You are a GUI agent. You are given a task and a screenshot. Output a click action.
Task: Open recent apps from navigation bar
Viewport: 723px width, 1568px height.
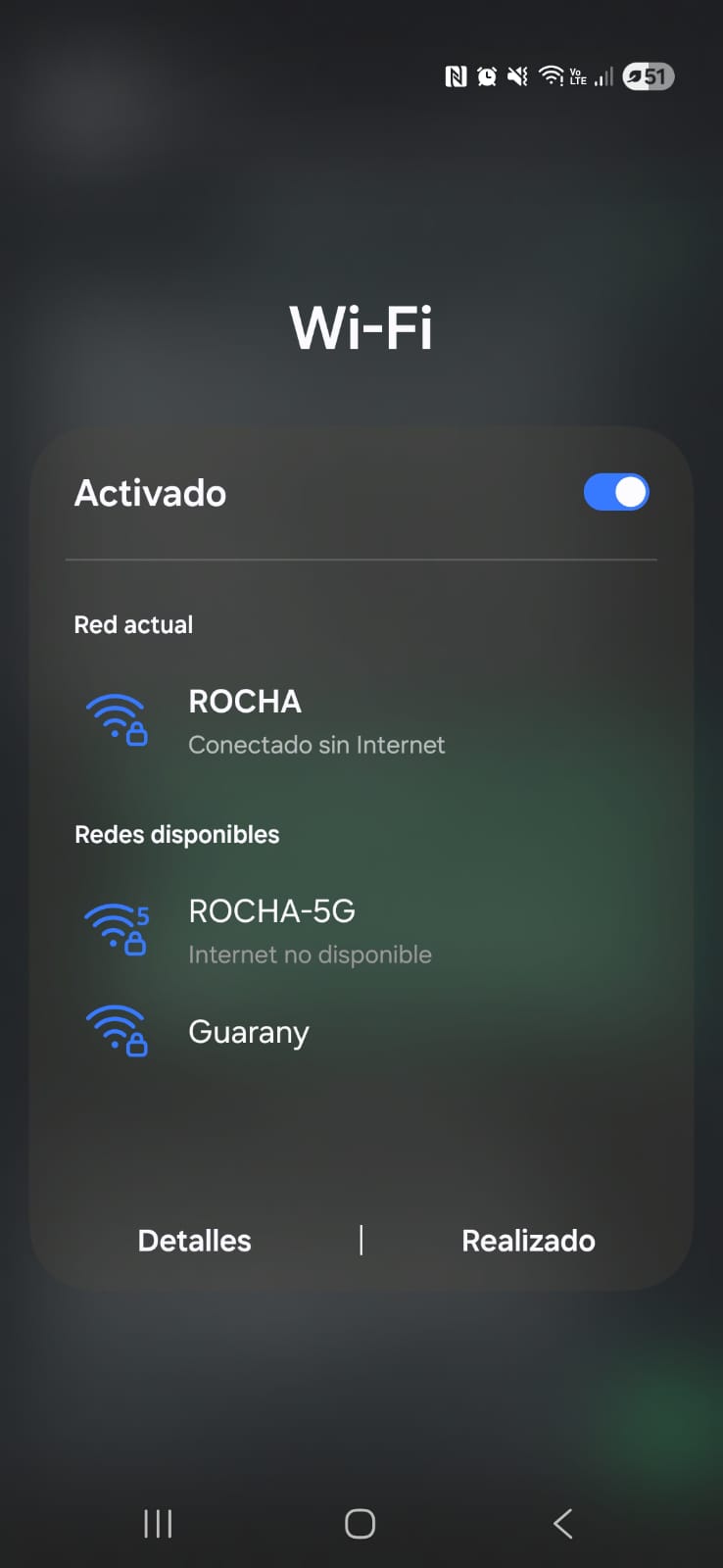158,1524
